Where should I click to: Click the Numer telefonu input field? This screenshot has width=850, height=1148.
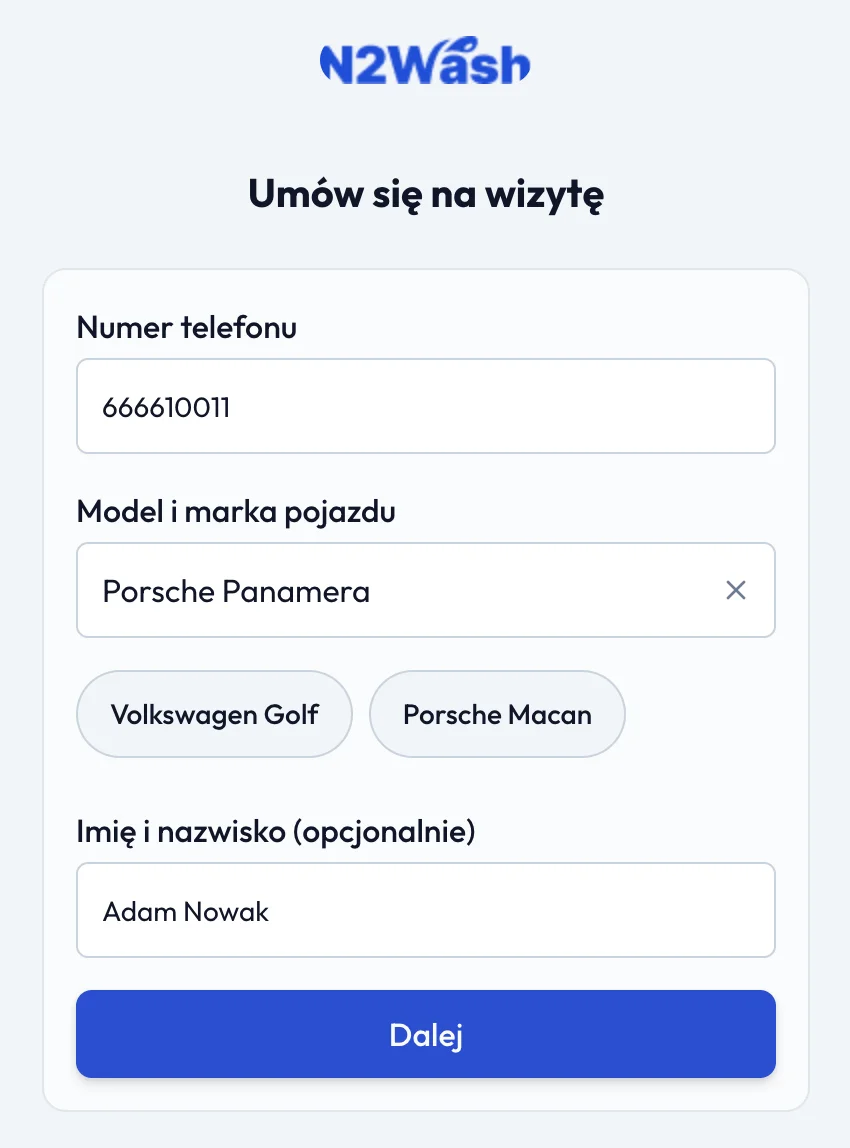[x=425, y=406]
